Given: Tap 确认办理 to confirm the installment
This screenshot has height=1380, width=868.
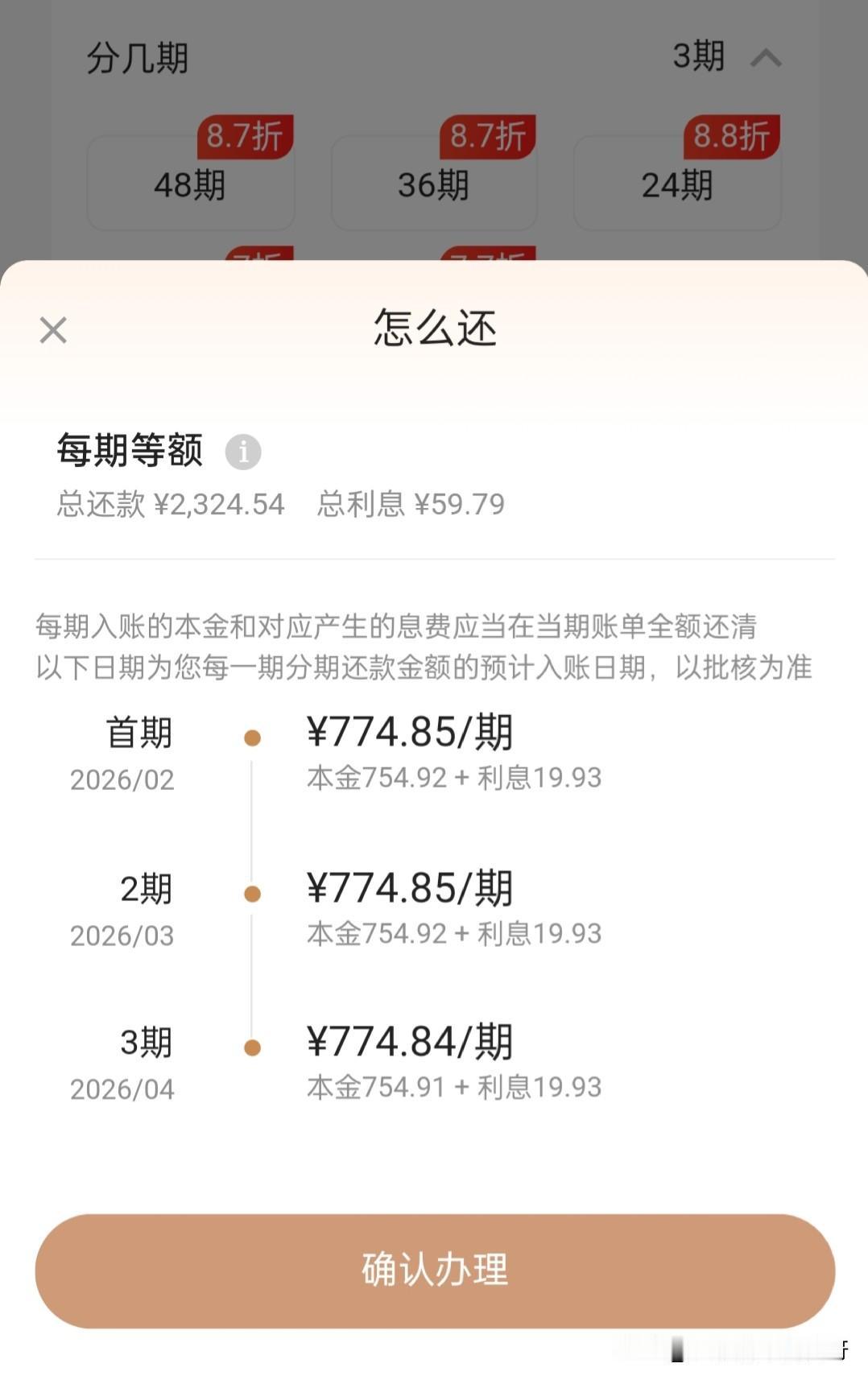Looking at the screenshot, I should (x=434, y=1271).
